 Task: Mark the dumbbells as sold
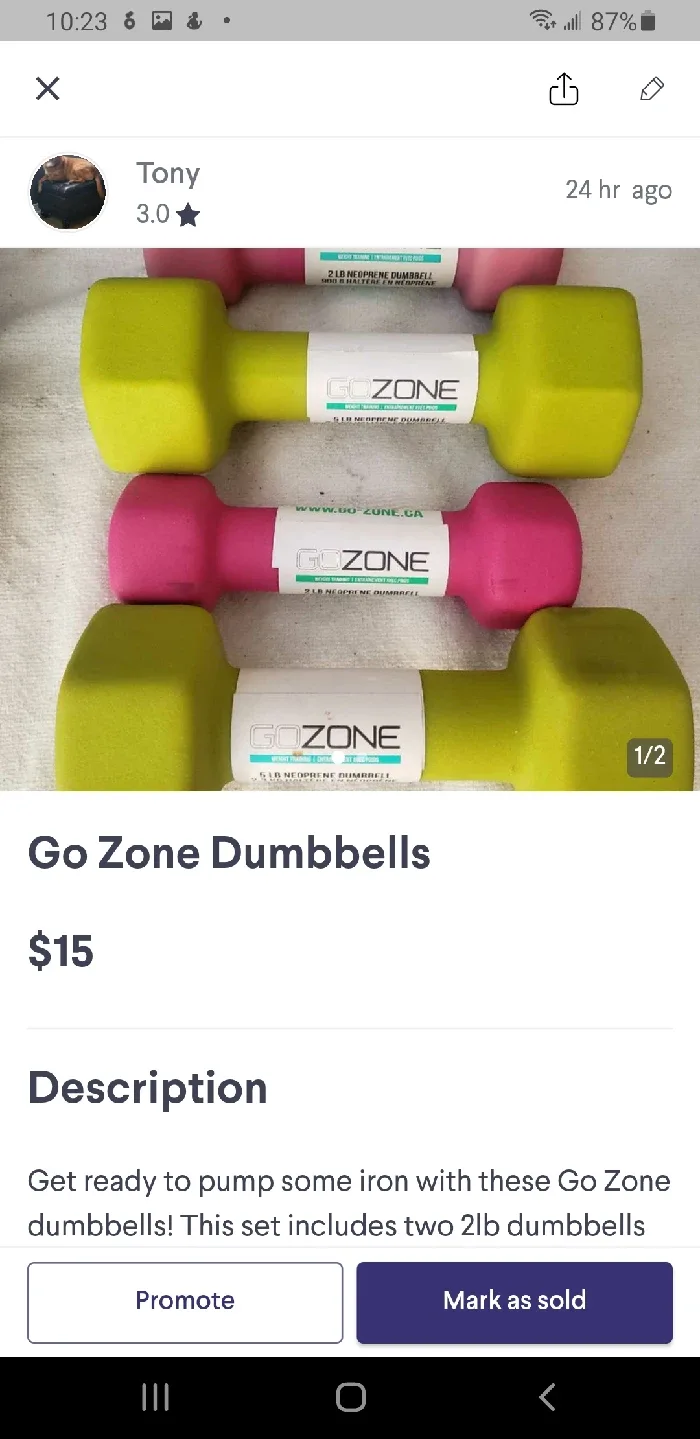click(x=515, y=1301)
